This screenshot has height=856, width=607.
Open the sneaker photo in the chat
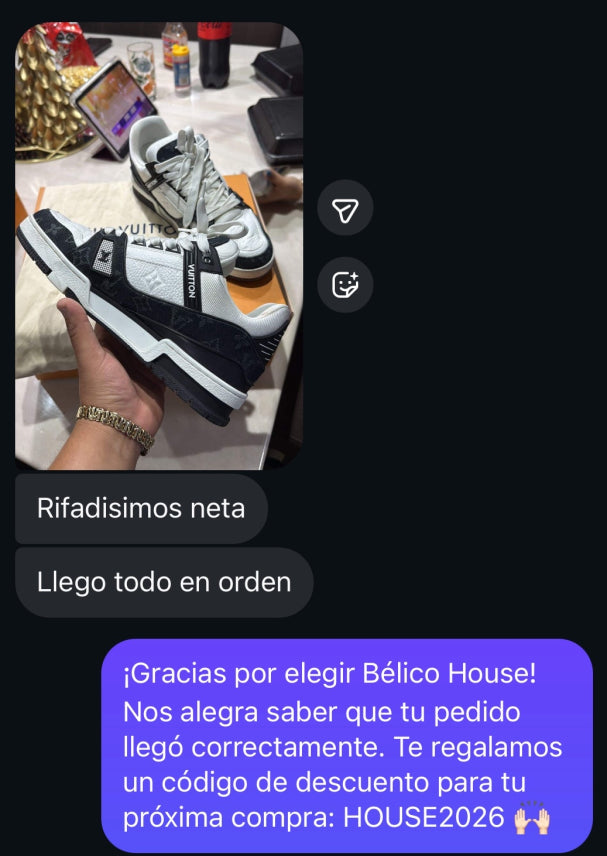click(159, 245)
